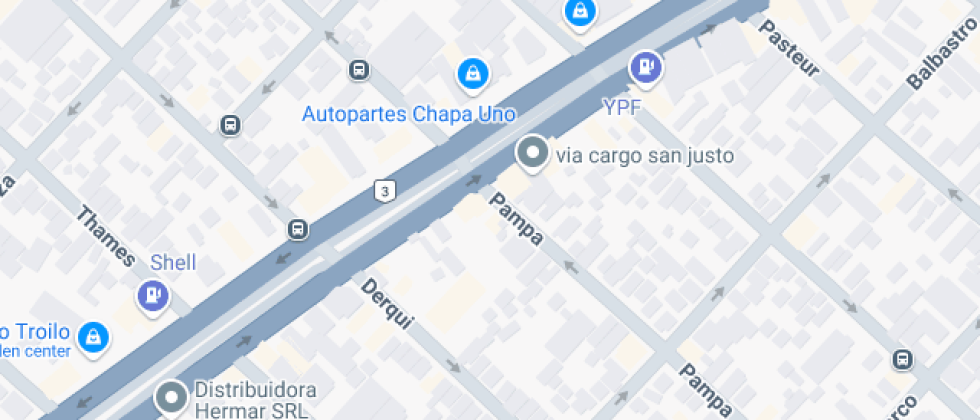Tap the via cargo san justo pin
This screenshot has height=420, width=980.
point(532,154)
